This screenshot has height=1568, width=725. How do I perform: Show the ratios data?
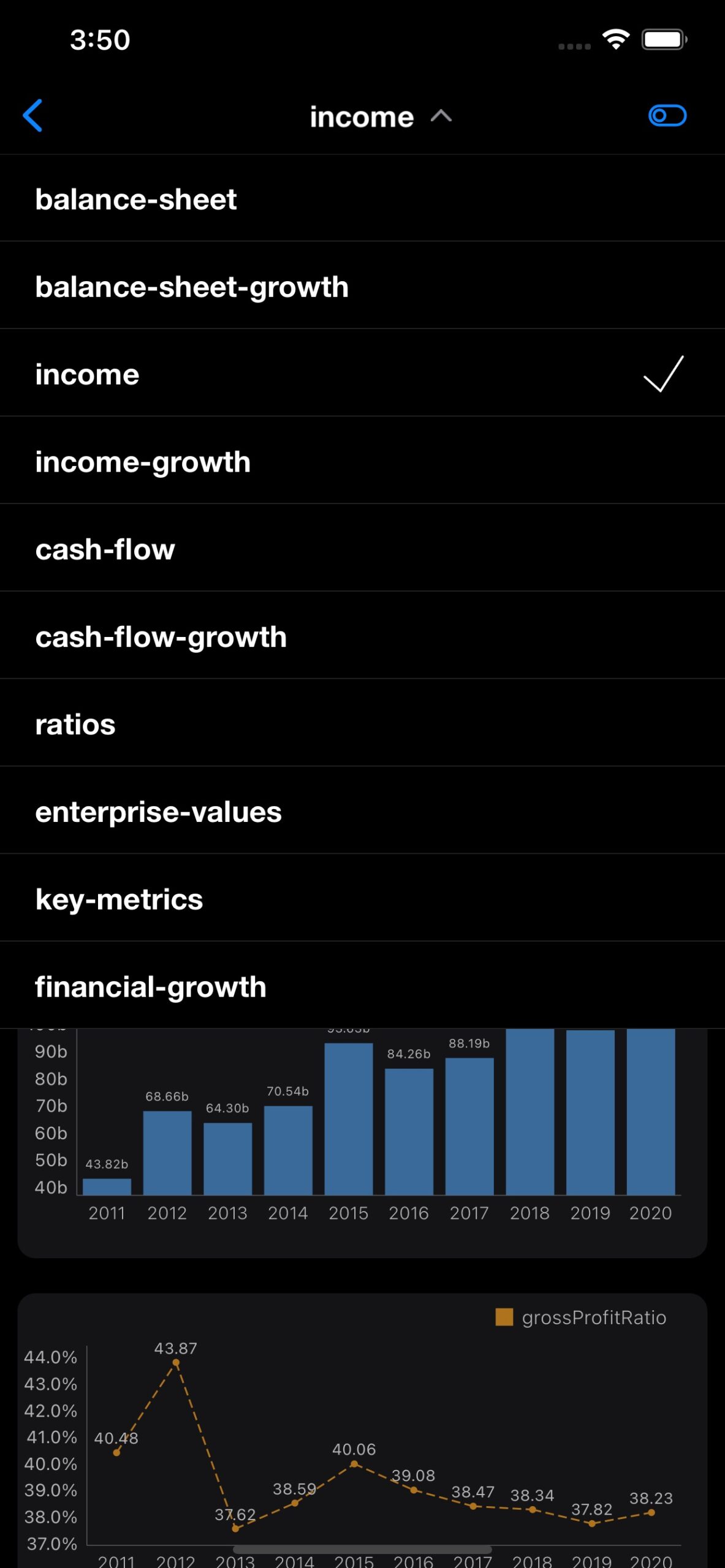[x=362, y=724]
